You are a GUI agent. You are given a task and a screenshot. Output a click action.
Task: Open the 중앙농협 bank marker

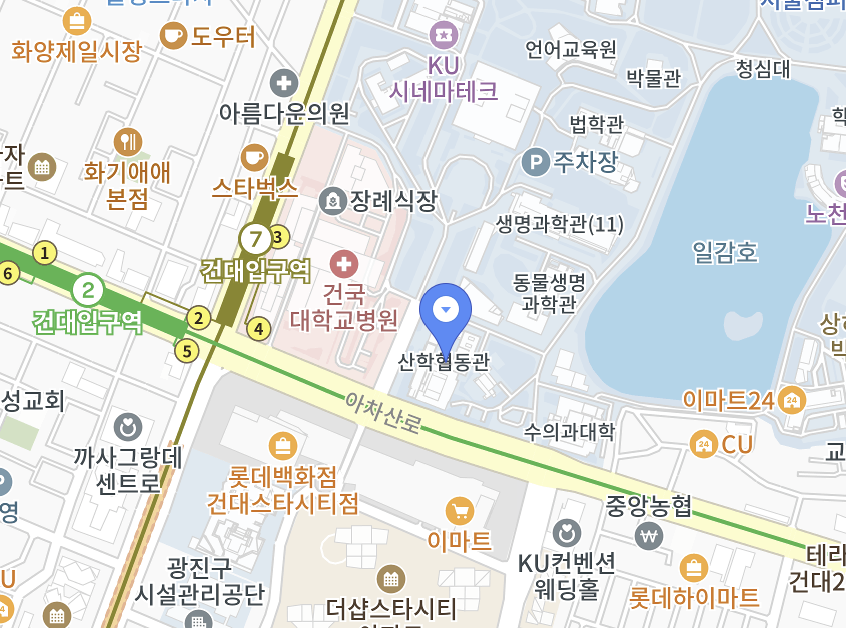pos(650,536)
